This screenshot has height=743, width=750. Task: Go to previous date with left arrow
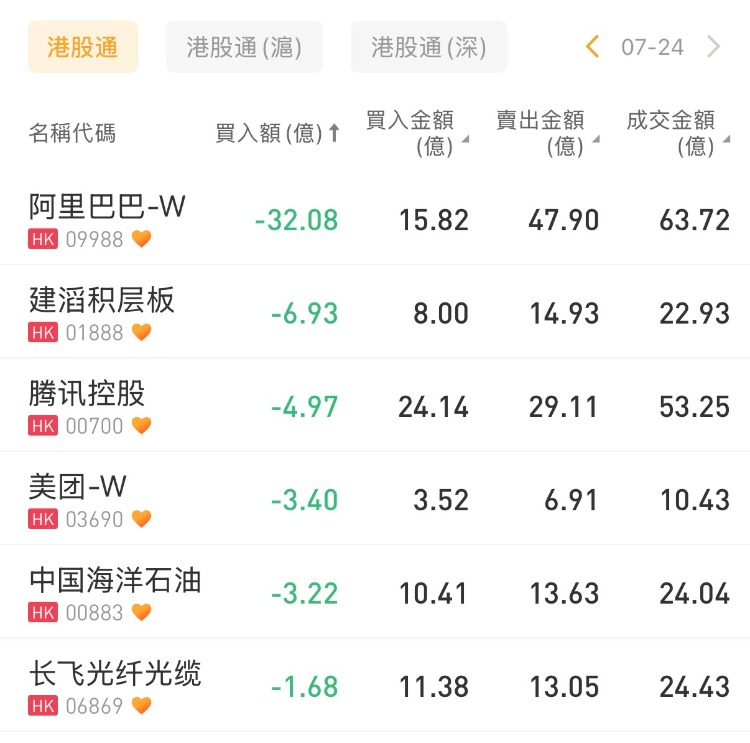coord(592,47)
